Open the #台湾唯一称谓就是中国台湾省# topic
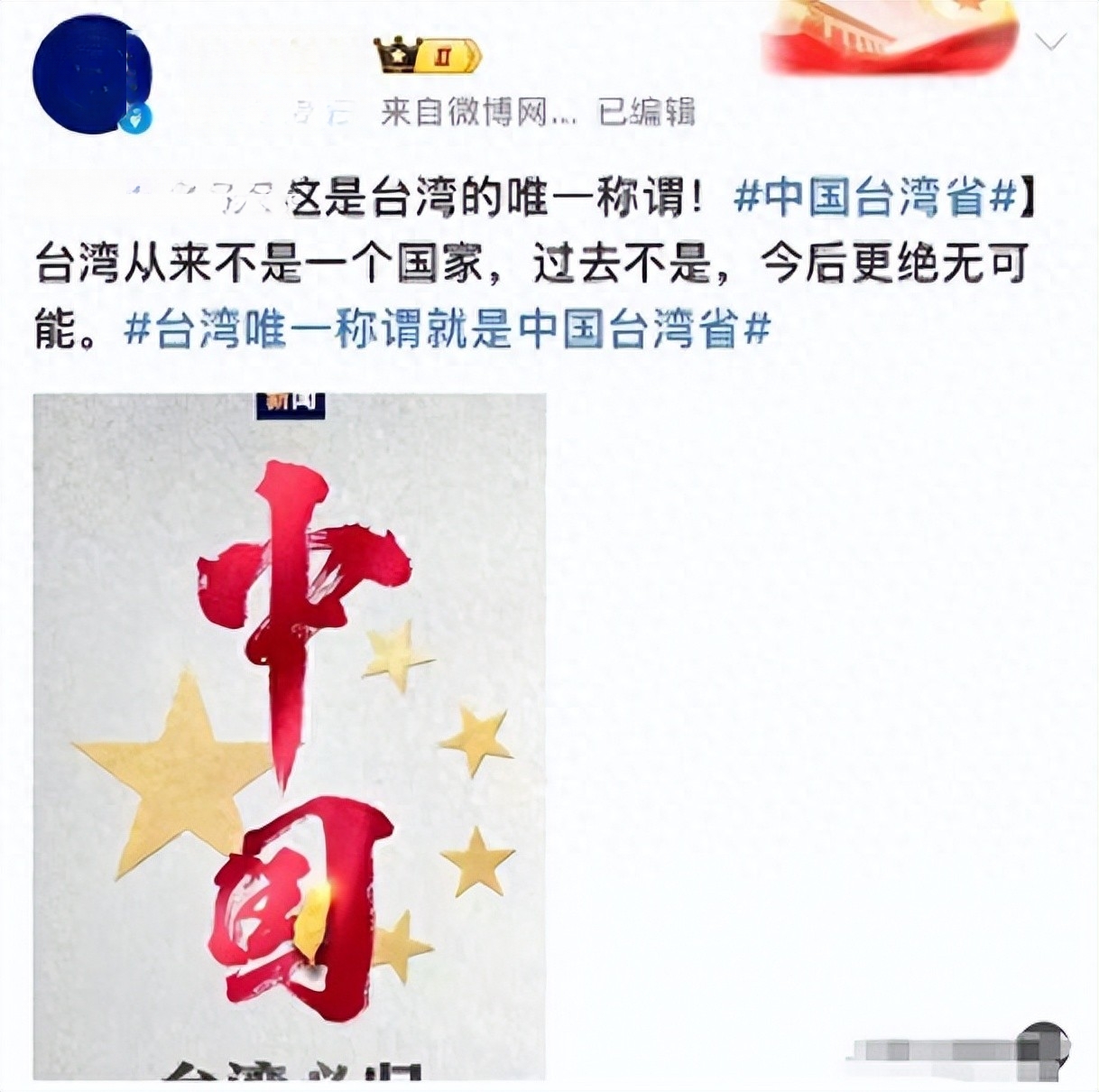Image resolution: width=1099 pixels, height=1092 pixels. (x=448, y=330)
